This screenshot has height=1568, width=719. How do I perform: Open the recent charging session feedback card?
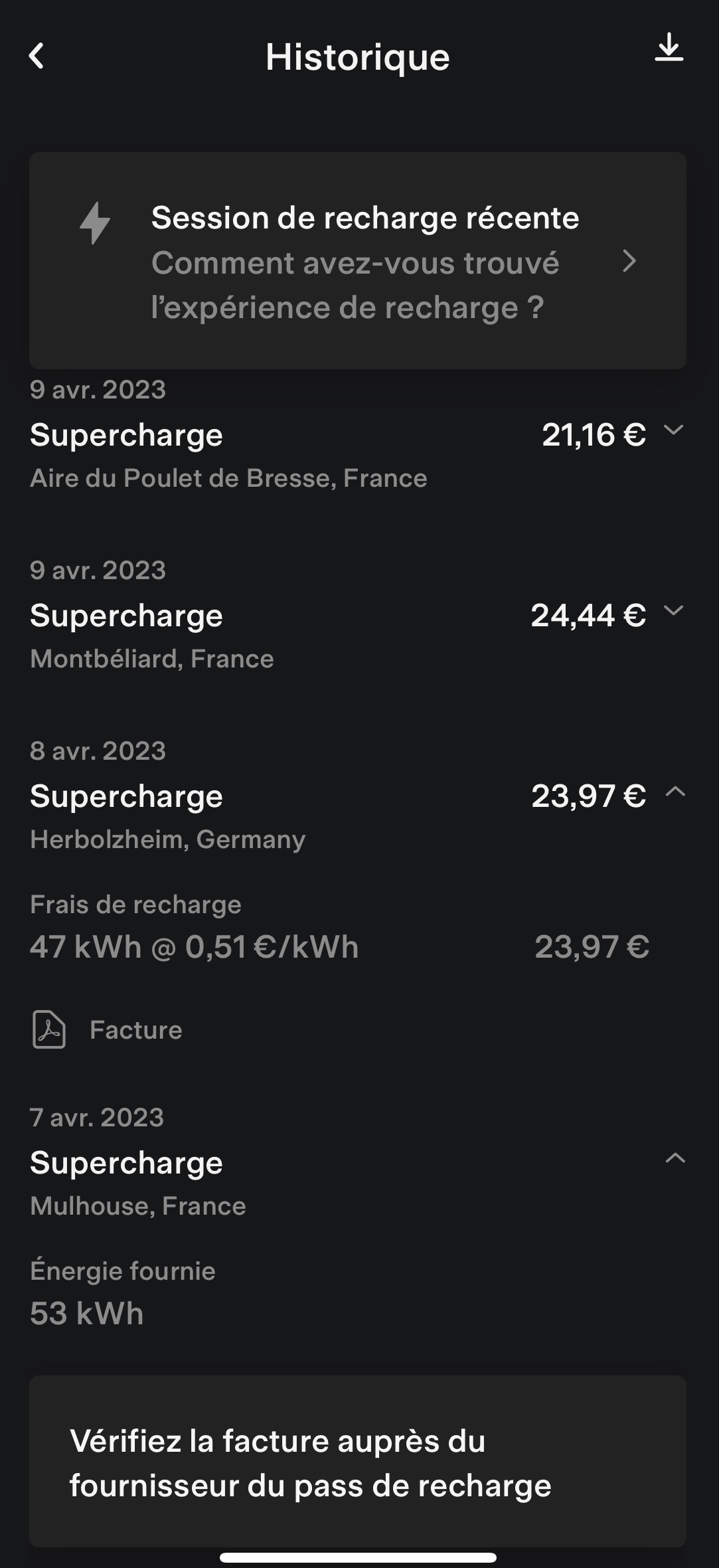click(358, 261)
